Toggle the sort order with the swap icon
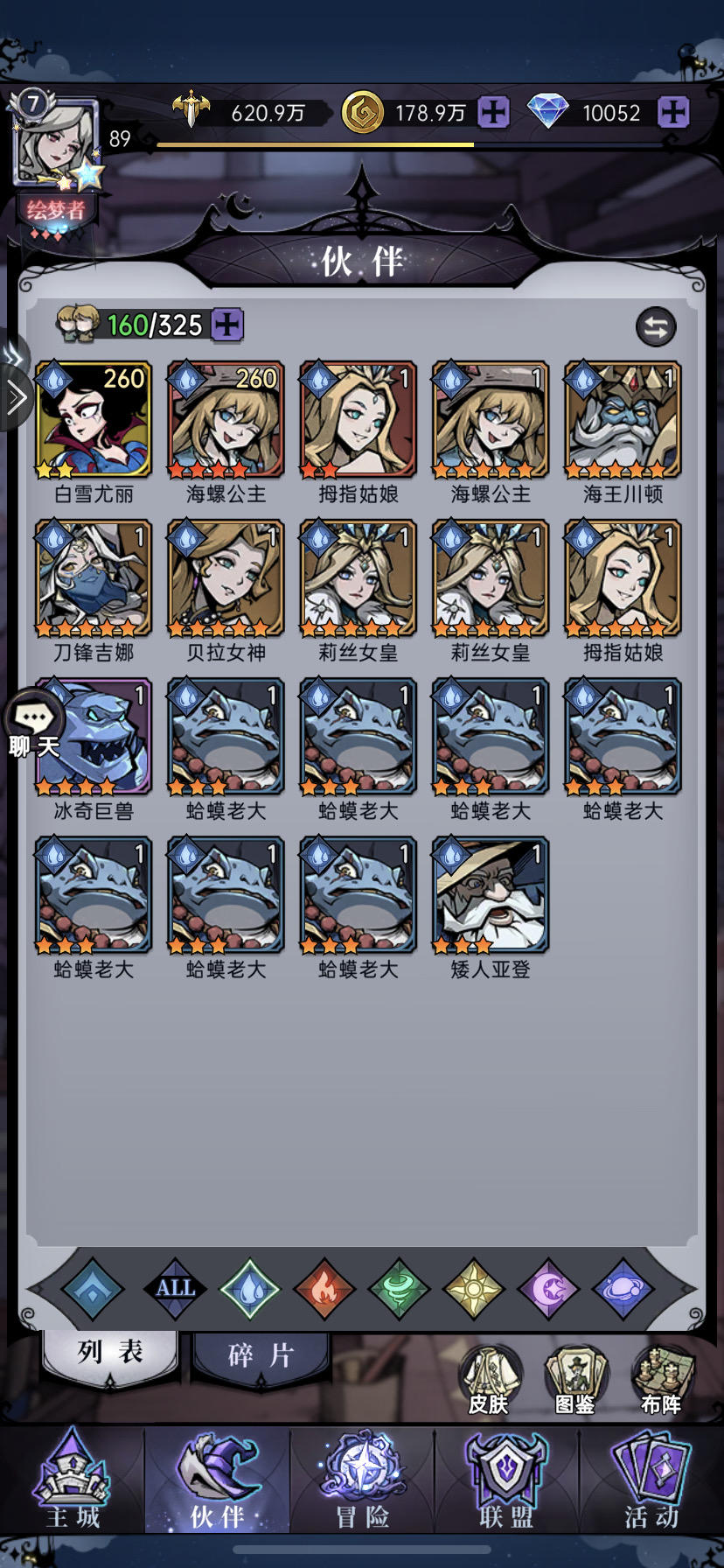 tap(657, 325)
